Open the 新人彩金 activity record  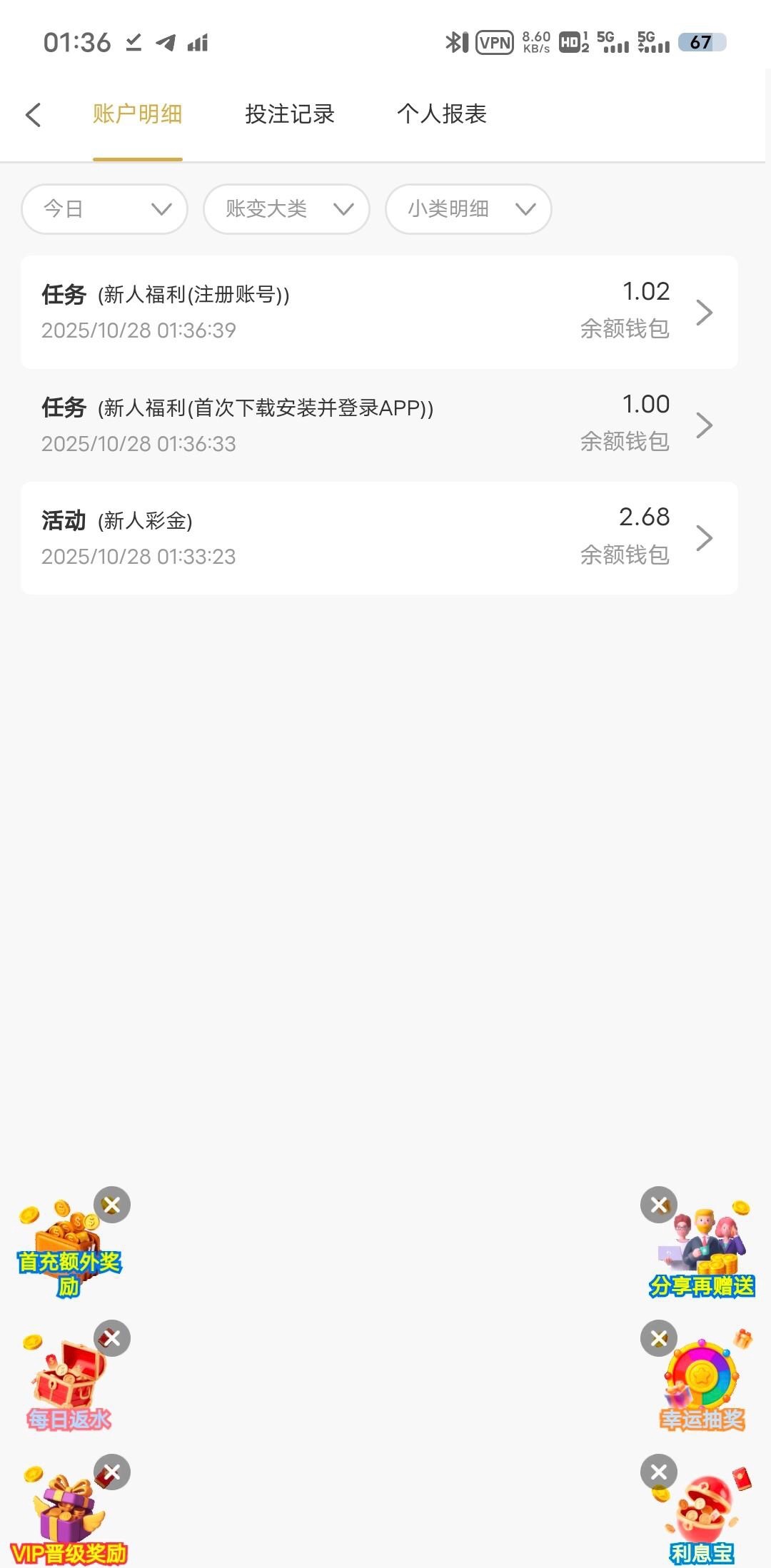[378, 537]
